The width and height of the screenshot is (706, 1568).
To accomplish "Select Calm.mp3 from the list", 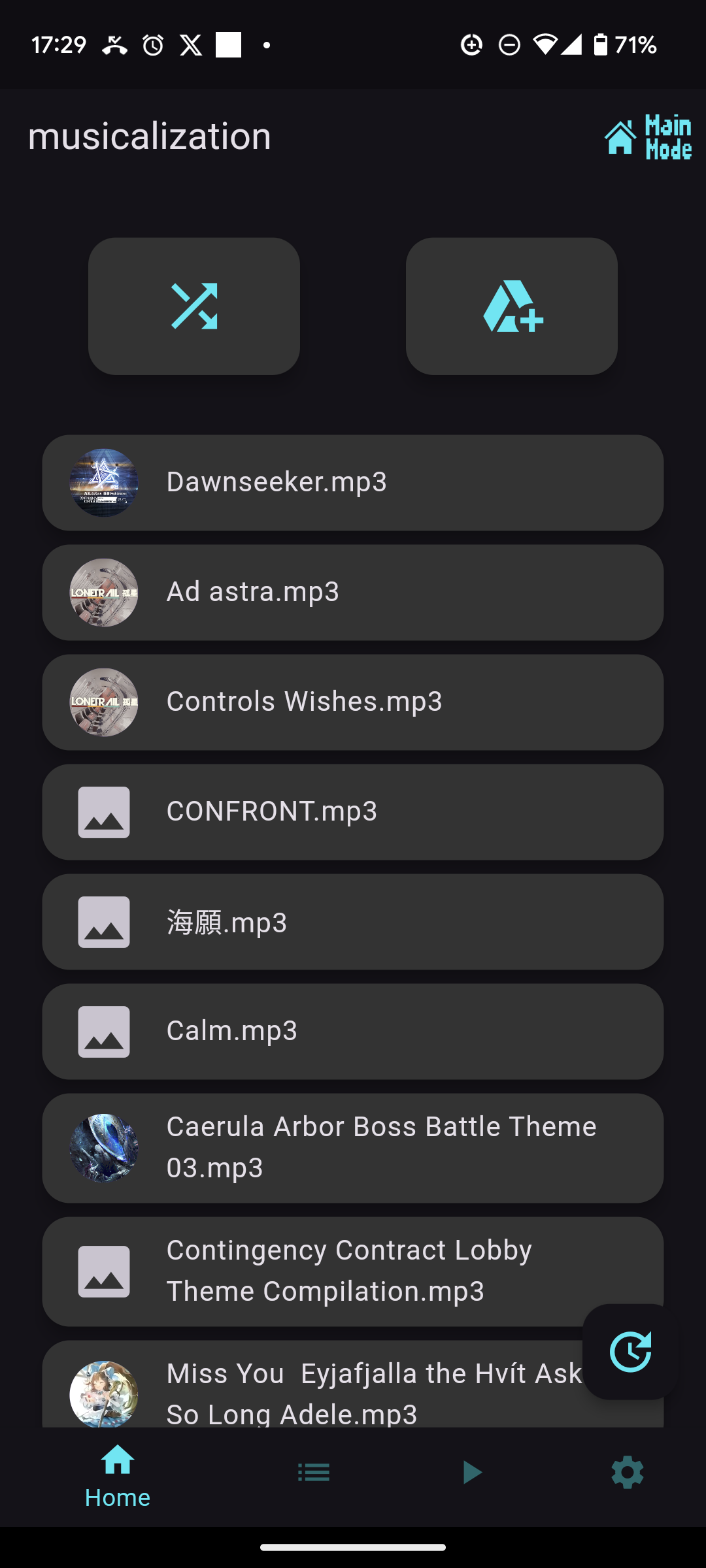I will [353, 1032].
